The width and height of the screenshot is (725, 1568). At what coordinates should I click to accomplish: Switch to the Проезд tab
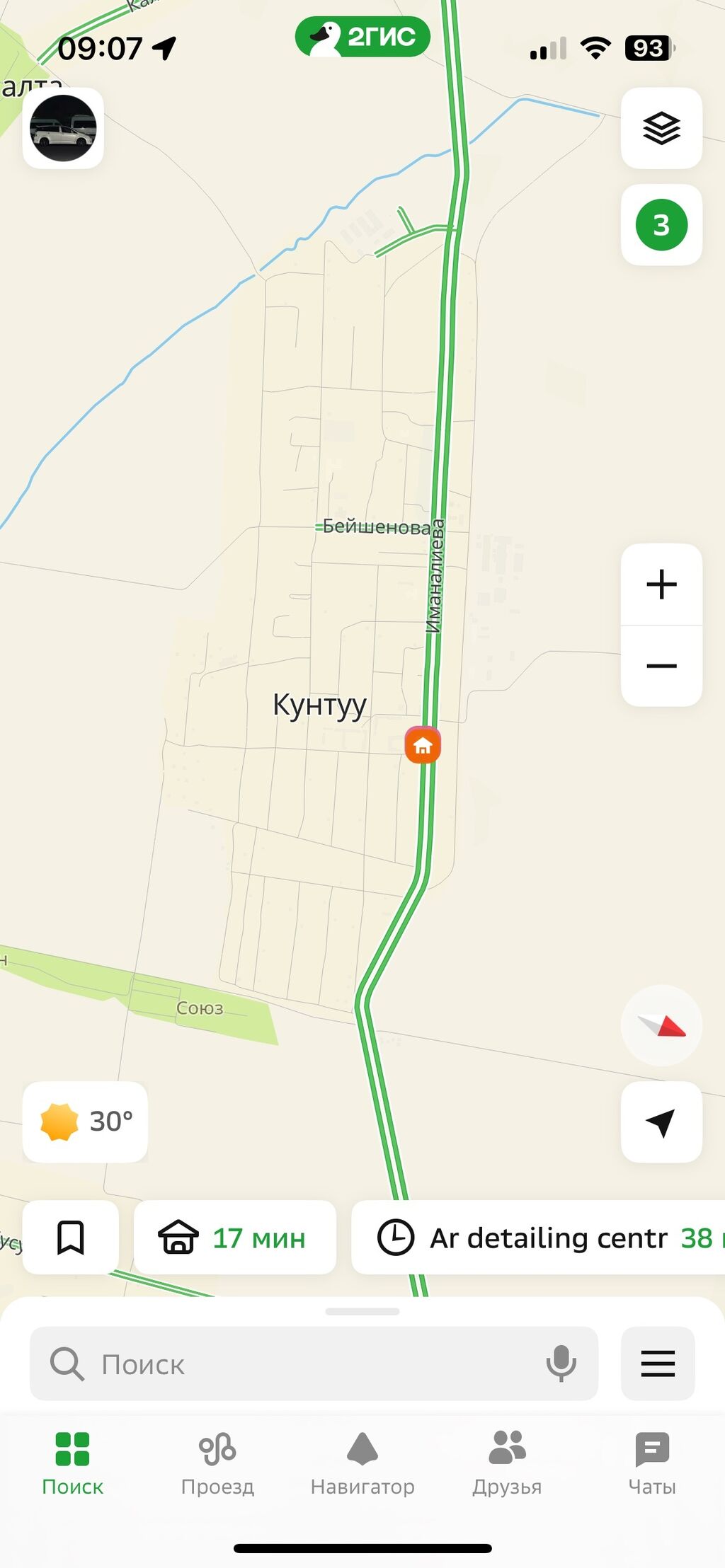(x=217, y=1463)
